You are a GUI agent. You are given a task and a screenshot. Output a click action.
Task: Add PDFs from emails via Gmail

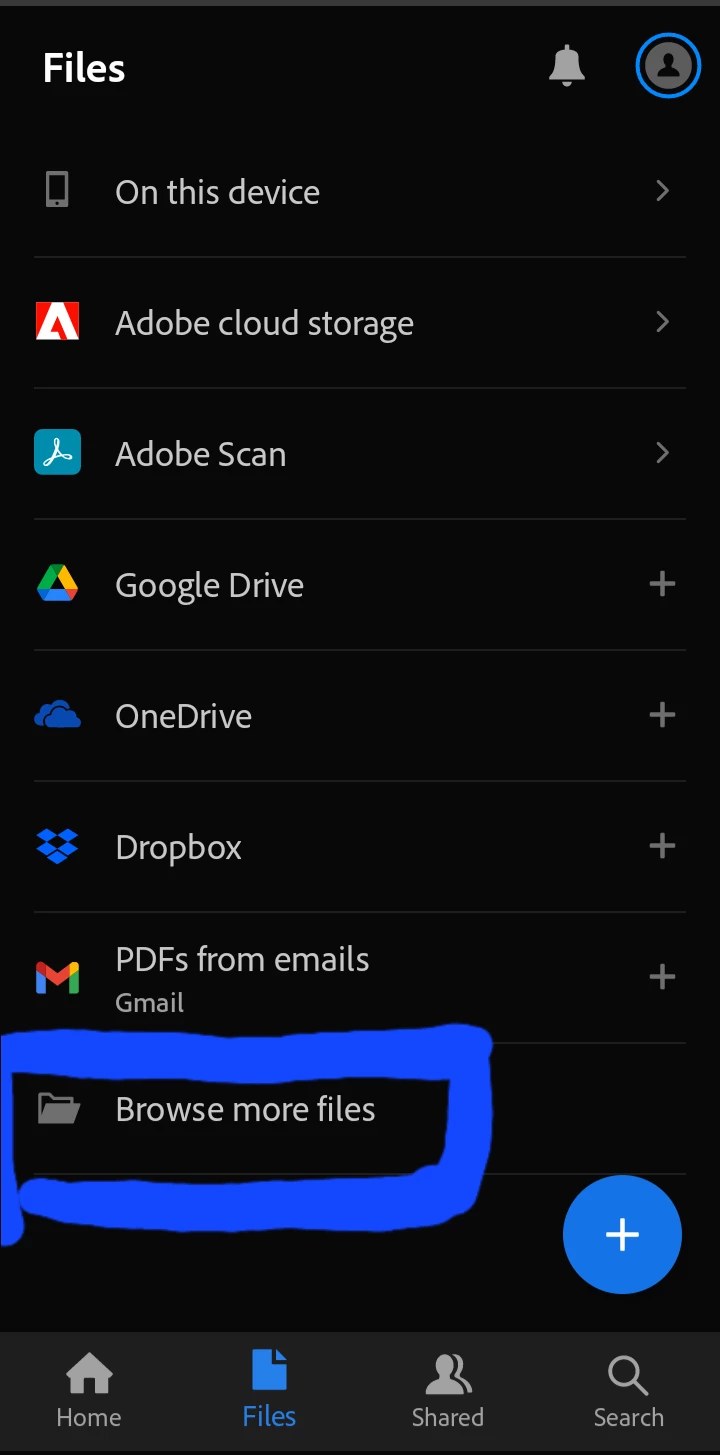662,977
